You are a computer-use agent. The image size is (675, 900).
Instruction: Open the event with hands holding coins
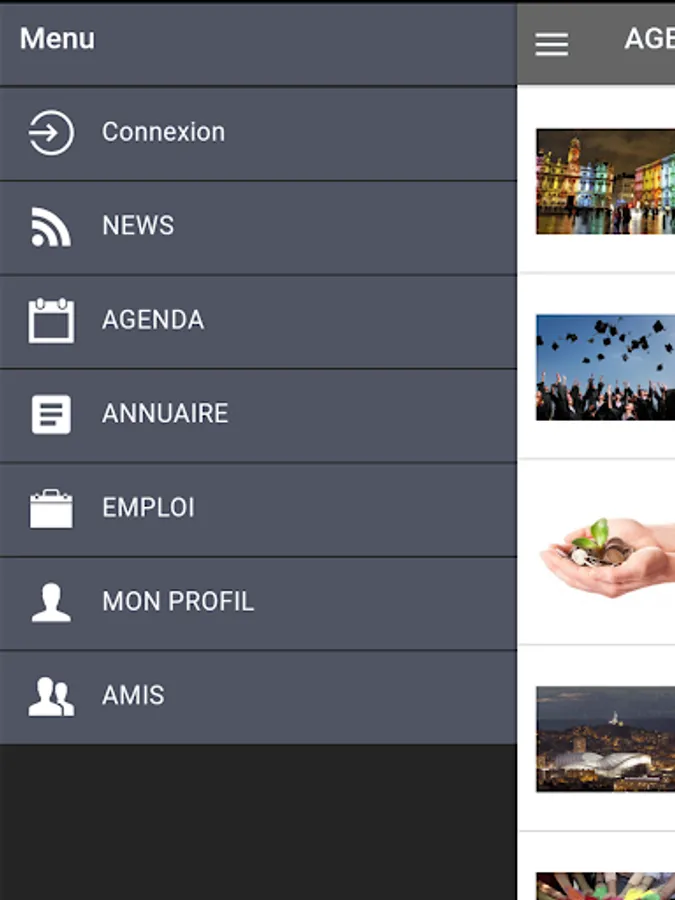point(605,553)
